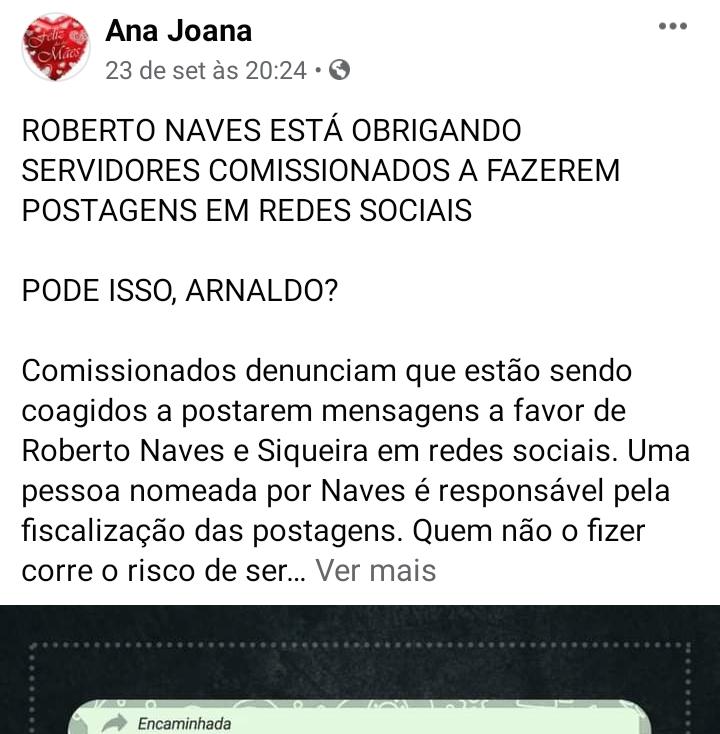Screen dimensions: 720x734
Task: Open the attached image below the post
Action: 360,670
